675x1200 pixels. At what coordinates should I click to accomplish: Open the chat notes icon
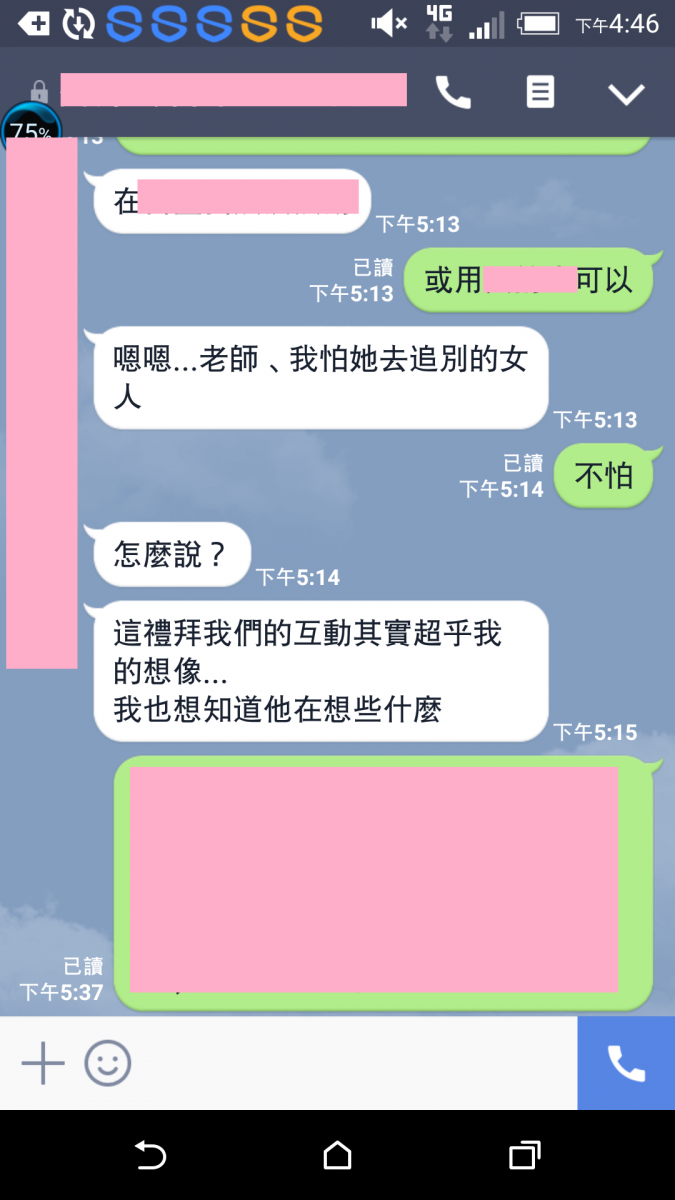540,93
